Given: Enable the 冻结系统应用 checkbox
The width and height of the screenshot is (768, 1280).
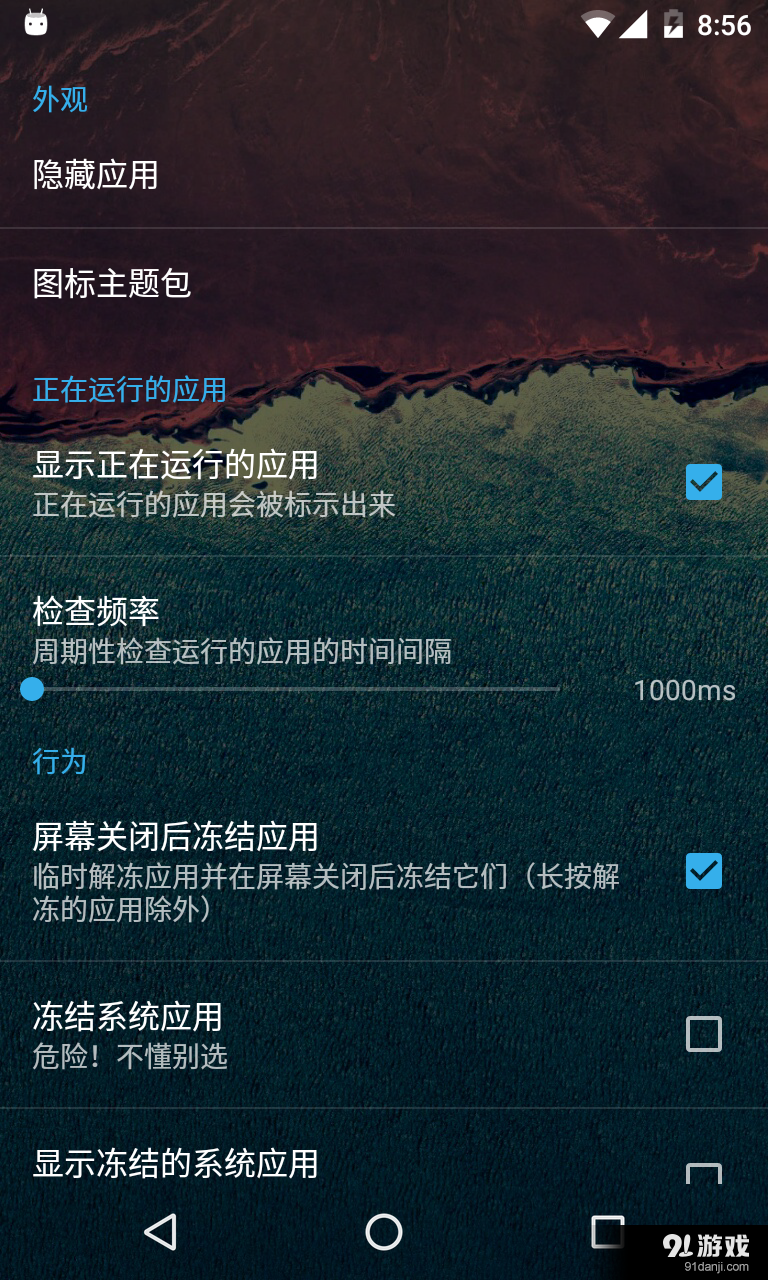Looking at the screenshot, I should point(703,1034).
